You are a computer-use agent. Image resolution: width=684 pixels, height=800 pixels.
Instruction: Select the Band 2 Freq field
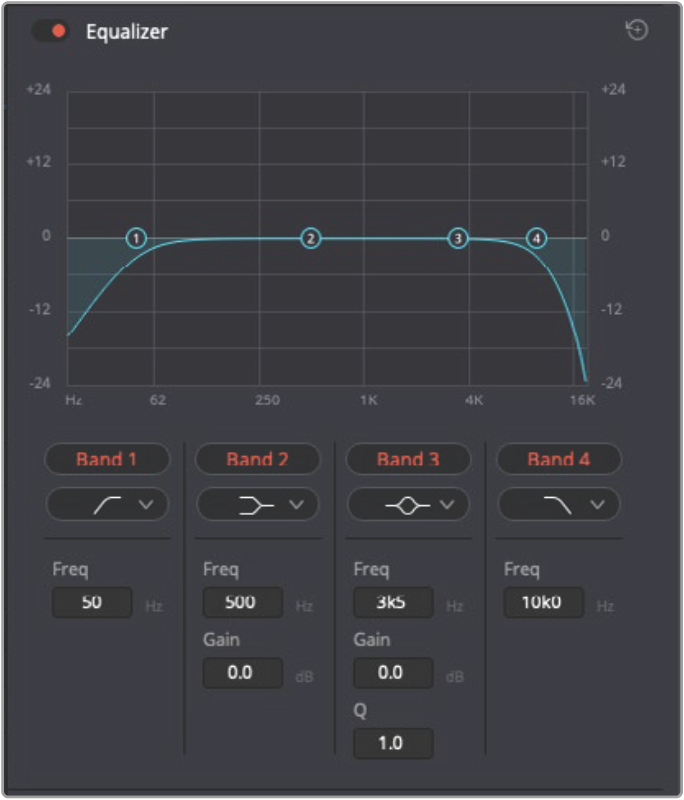coord(242,603)
